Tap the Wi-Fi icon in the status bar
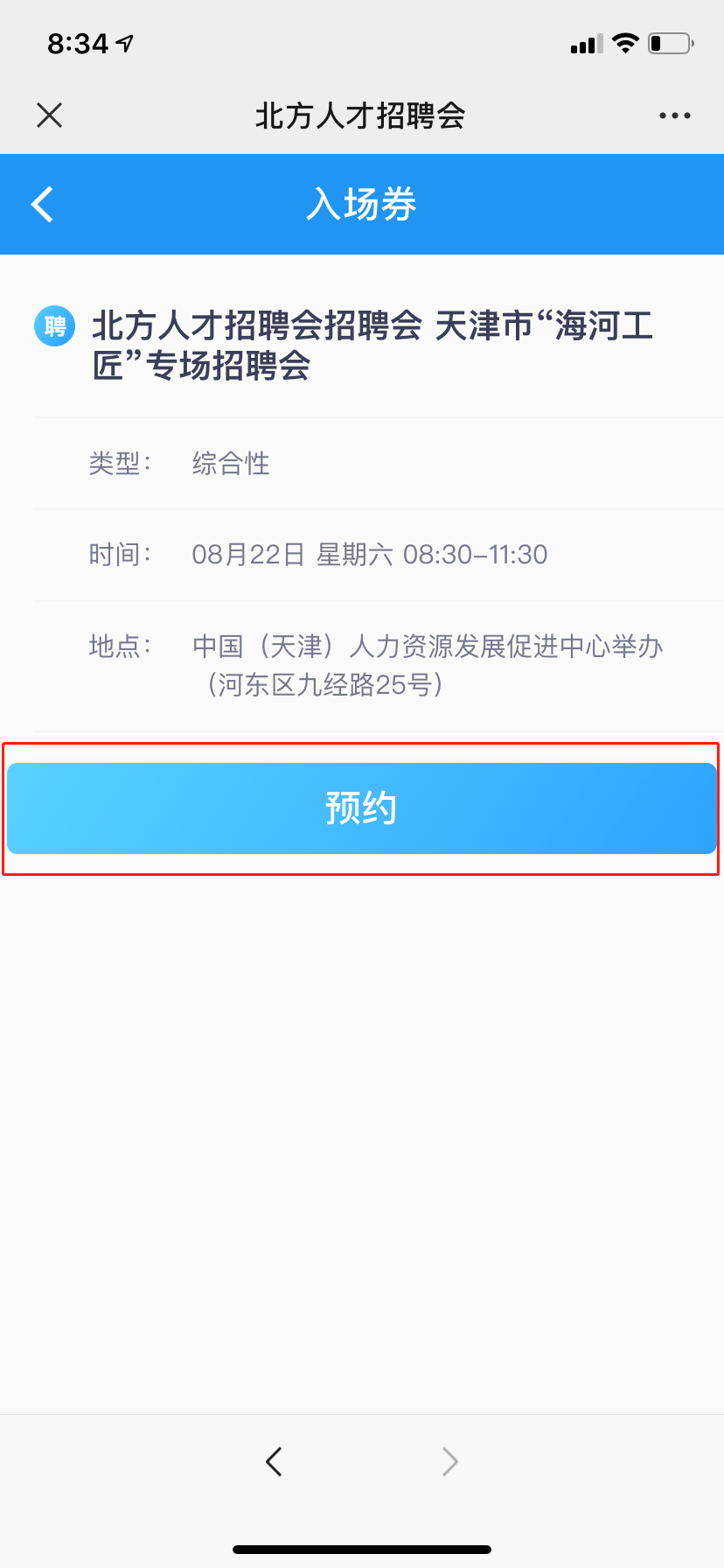 pyautogui.click(x=624, y=44)
